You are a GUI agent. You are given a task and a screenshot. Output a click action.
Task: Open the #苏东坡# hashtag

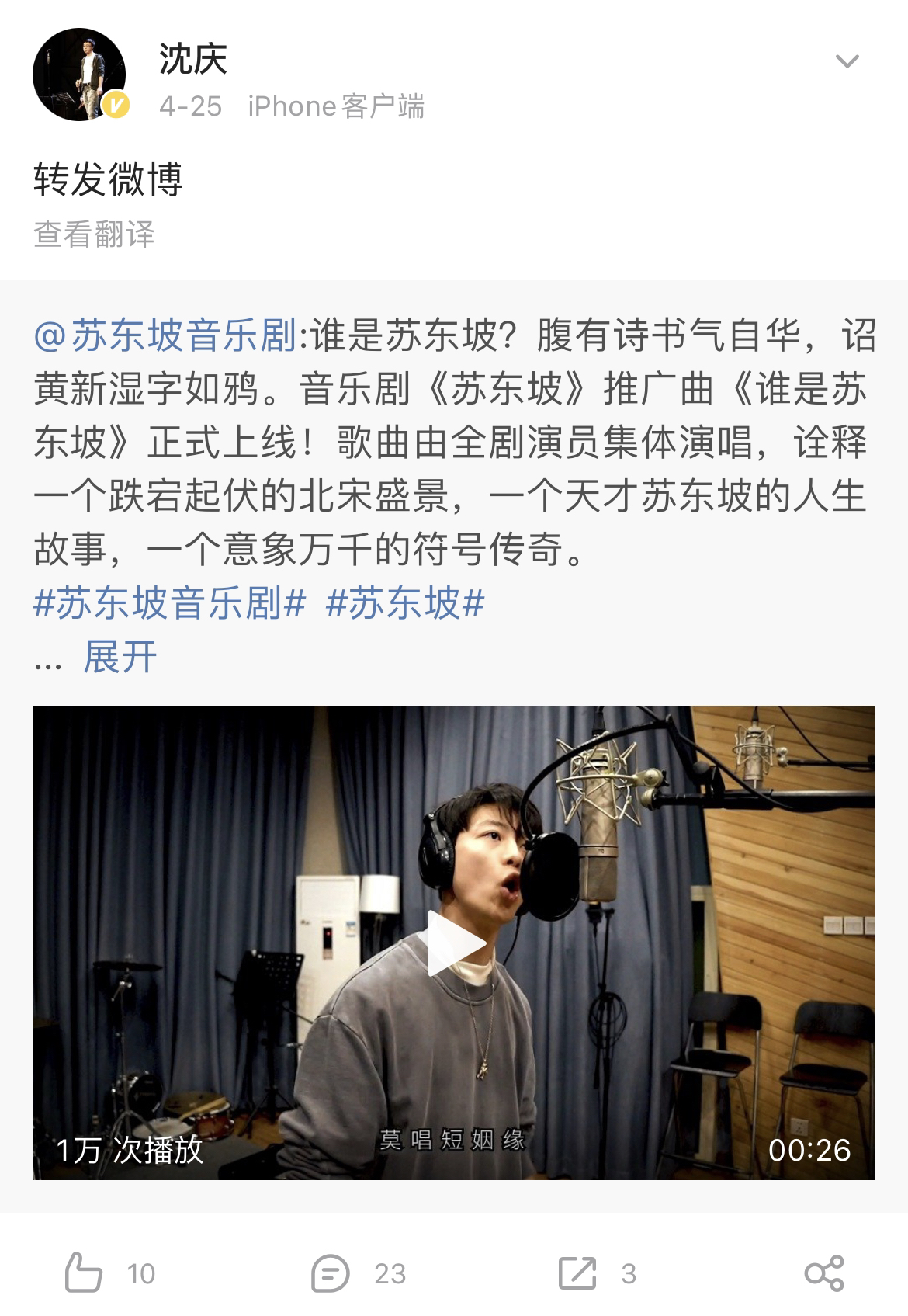pyautogui.click(x=405, y=603)
